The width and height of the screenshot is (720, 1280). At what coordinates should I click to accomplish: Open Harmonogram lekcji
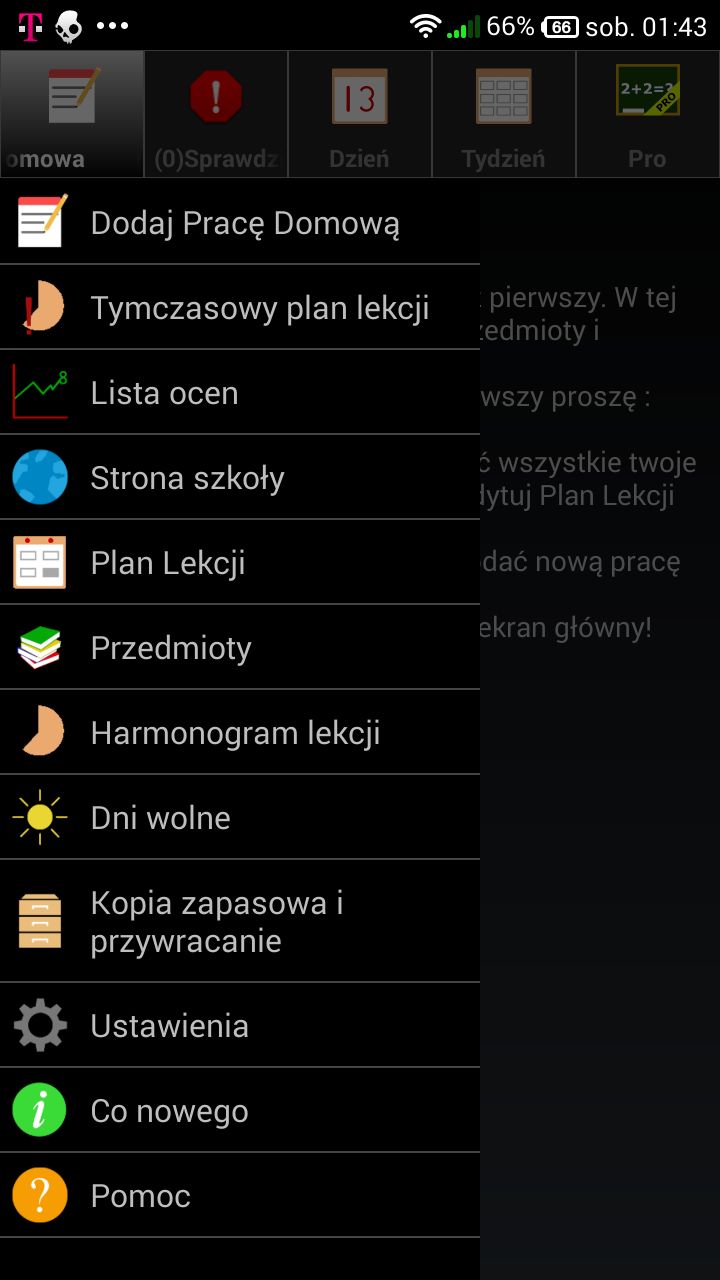coord(240,732)
